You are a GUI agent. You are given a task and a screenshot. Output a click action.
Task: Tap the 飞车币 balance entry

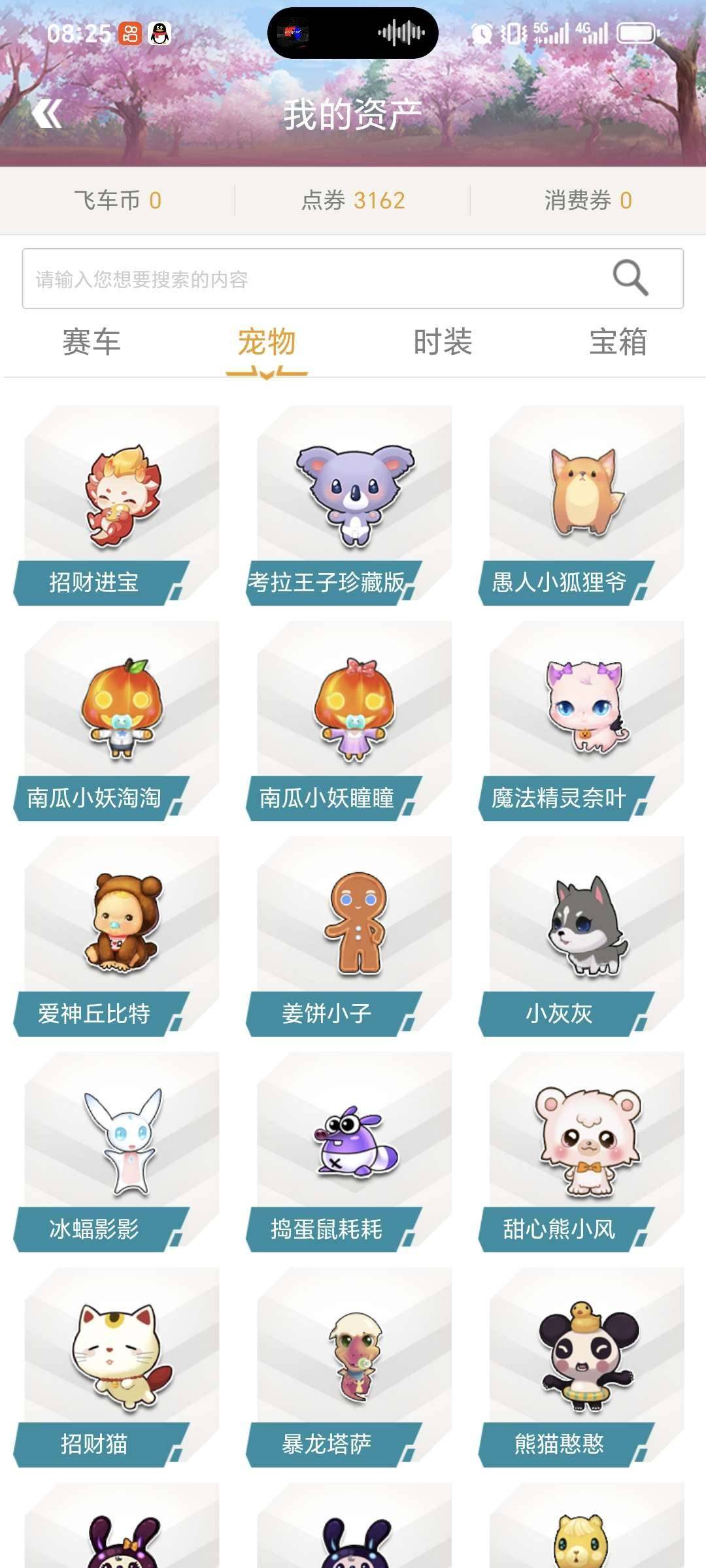coord(118,201)
